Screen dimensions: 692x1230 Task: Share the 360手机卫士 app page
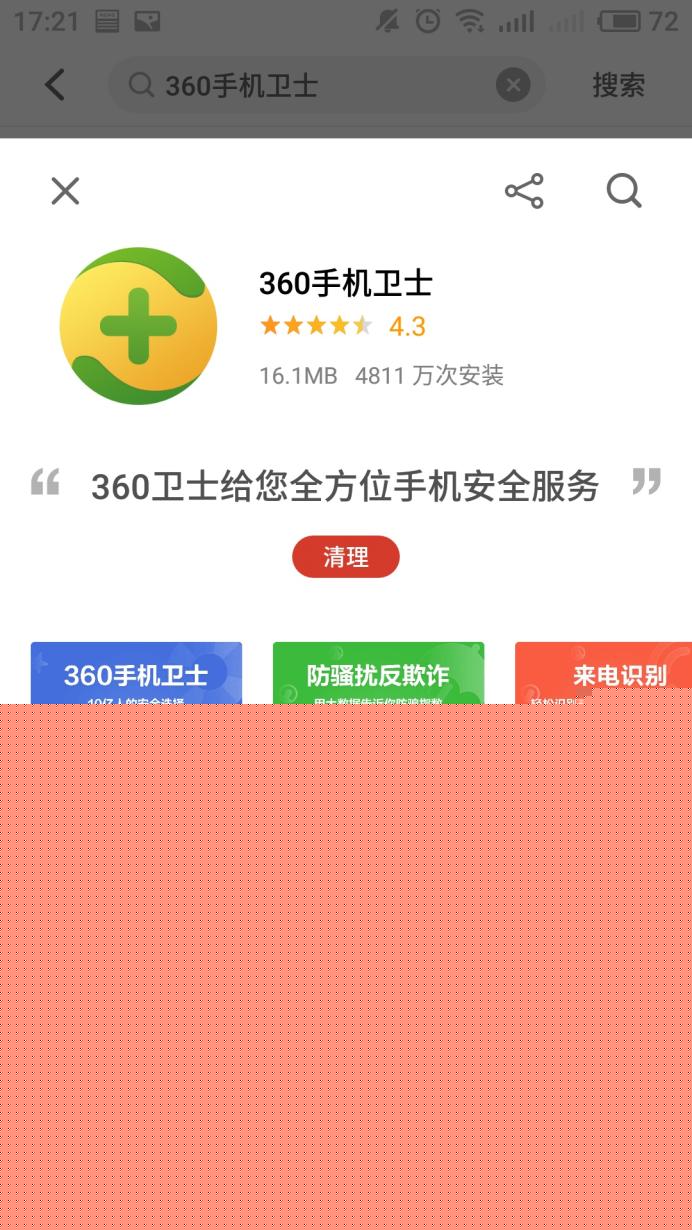(x=524, y=191)
